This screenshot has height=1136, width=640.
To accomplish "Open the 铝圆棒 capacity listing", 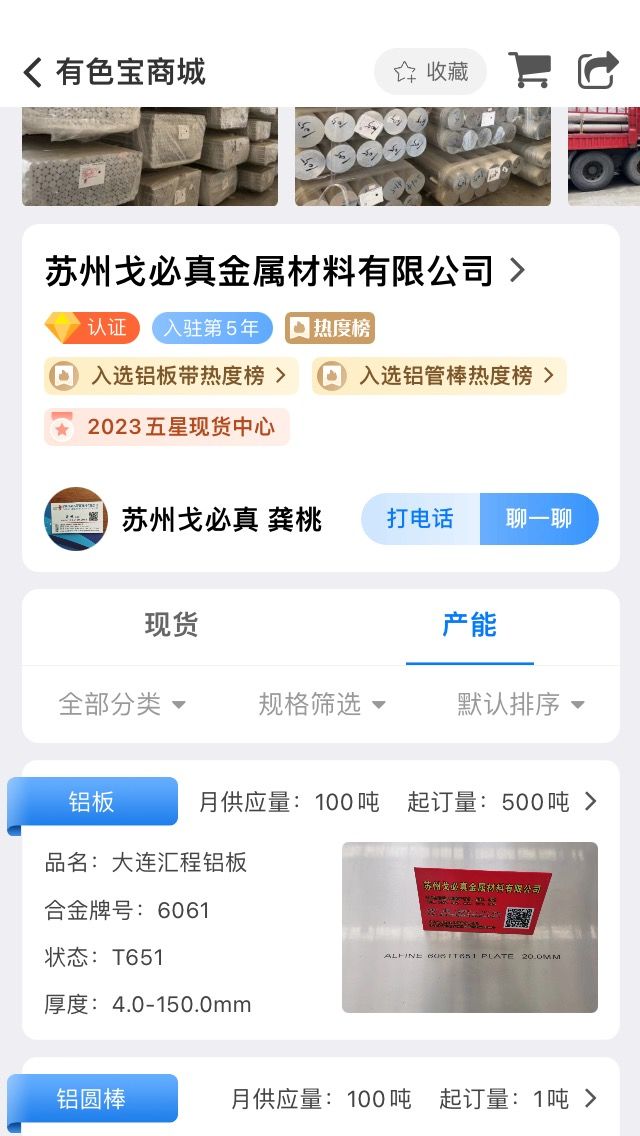I will pyautogui.click(x=320, y=1096).
